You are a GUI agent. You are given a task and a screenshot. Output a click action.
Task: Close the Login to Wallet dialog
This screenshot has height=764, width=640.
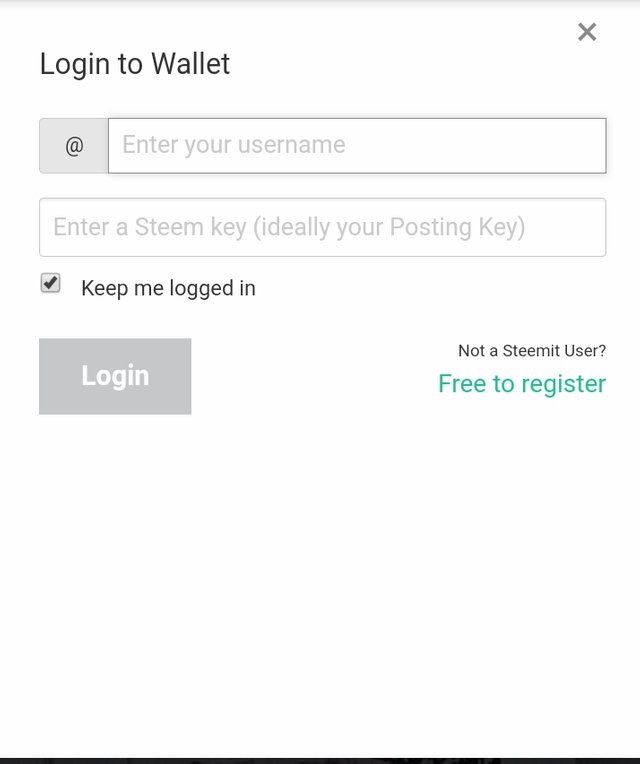587,32
